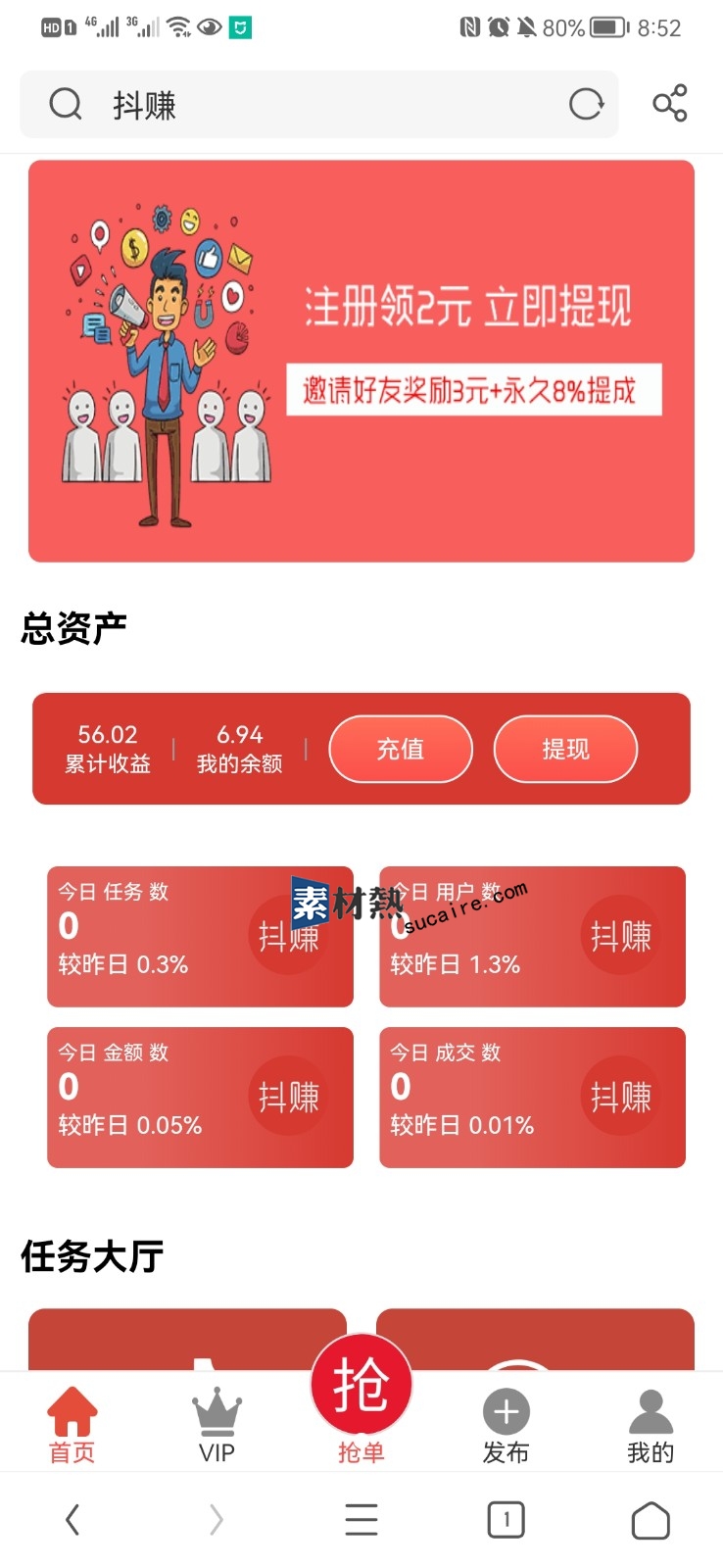723x1568 pixels.
Task: Open the 今日任务数 stats card
Action: tap(200, 936)
